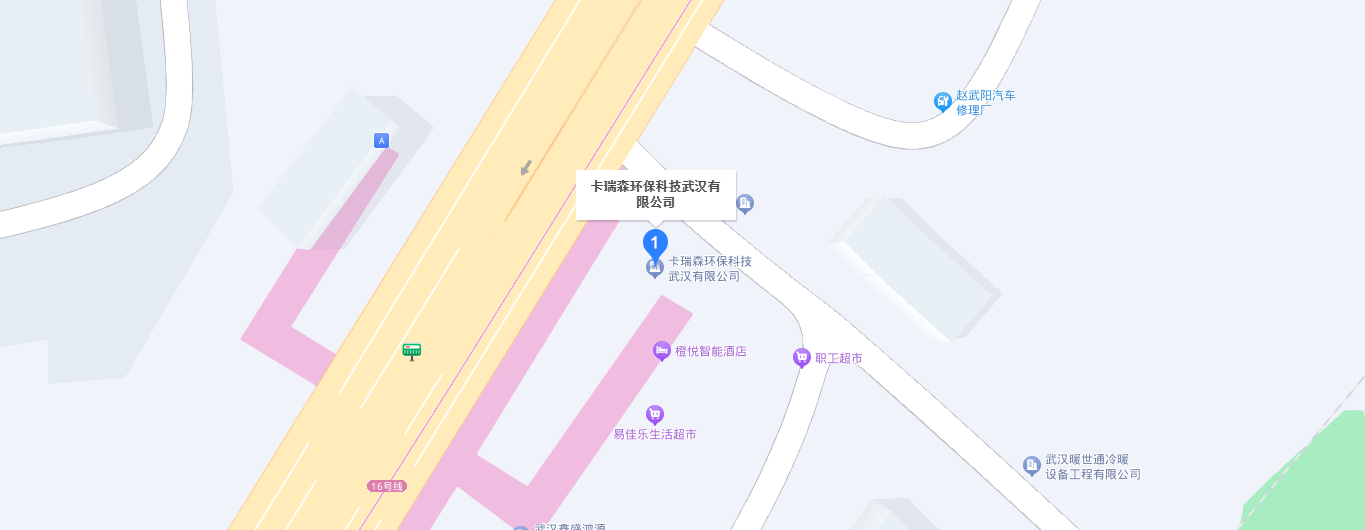
Task: Select 武汉暖世通冷暖设备工程有限公司 on the map
Action: click(x=1032, y=465)
